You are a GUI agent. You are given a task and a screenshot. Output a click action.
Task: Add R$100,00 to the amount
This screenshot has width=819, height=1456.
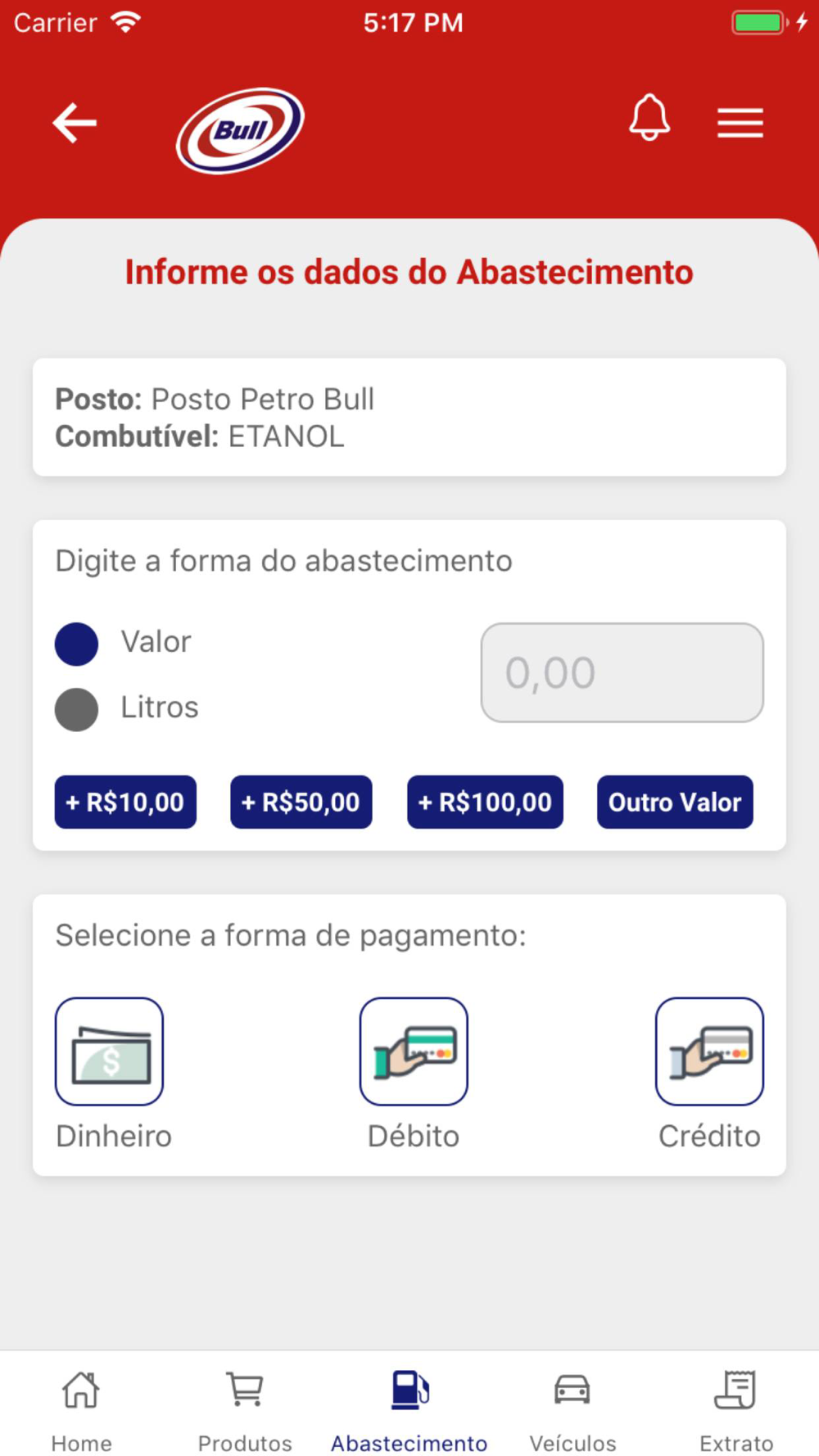(x=485, y=802)
